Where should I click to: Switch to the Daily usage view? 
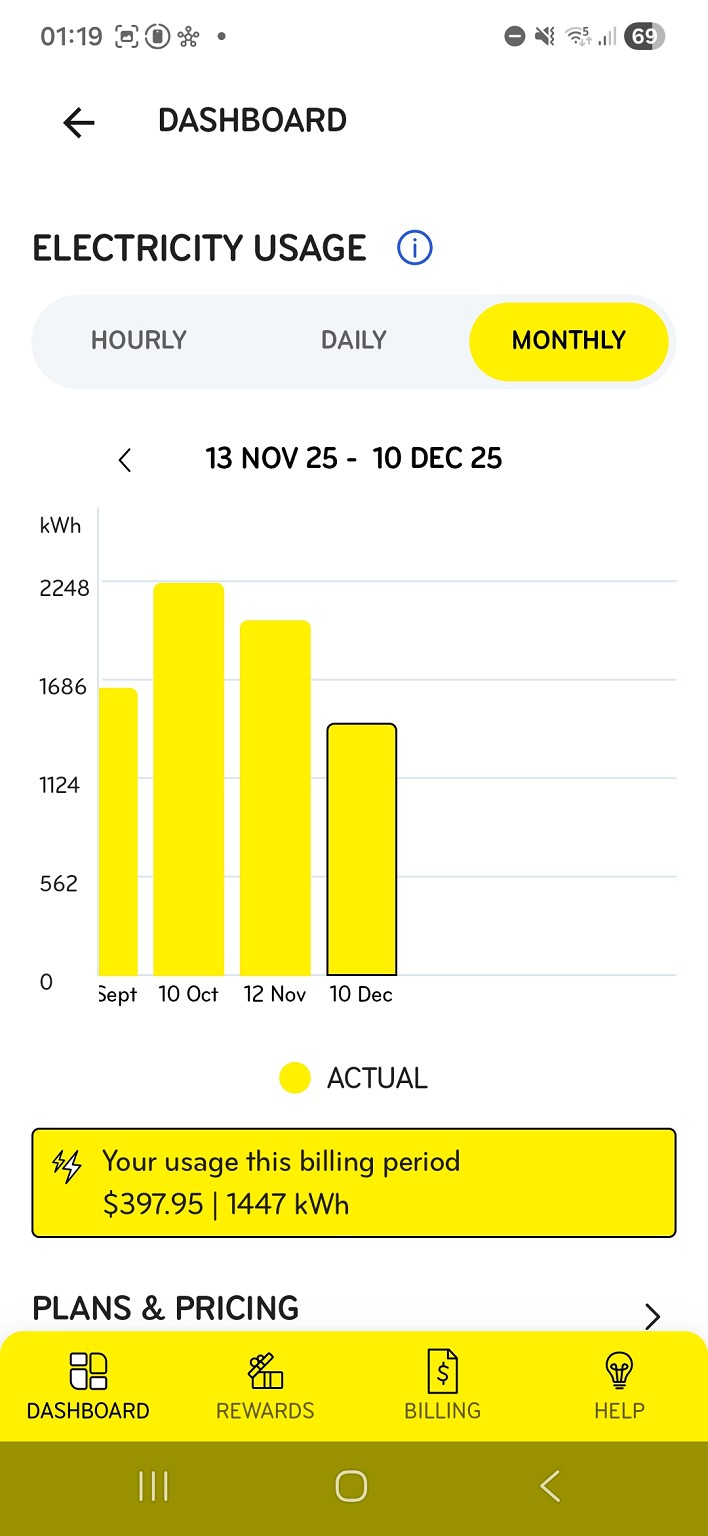click(x=353, y=340)
